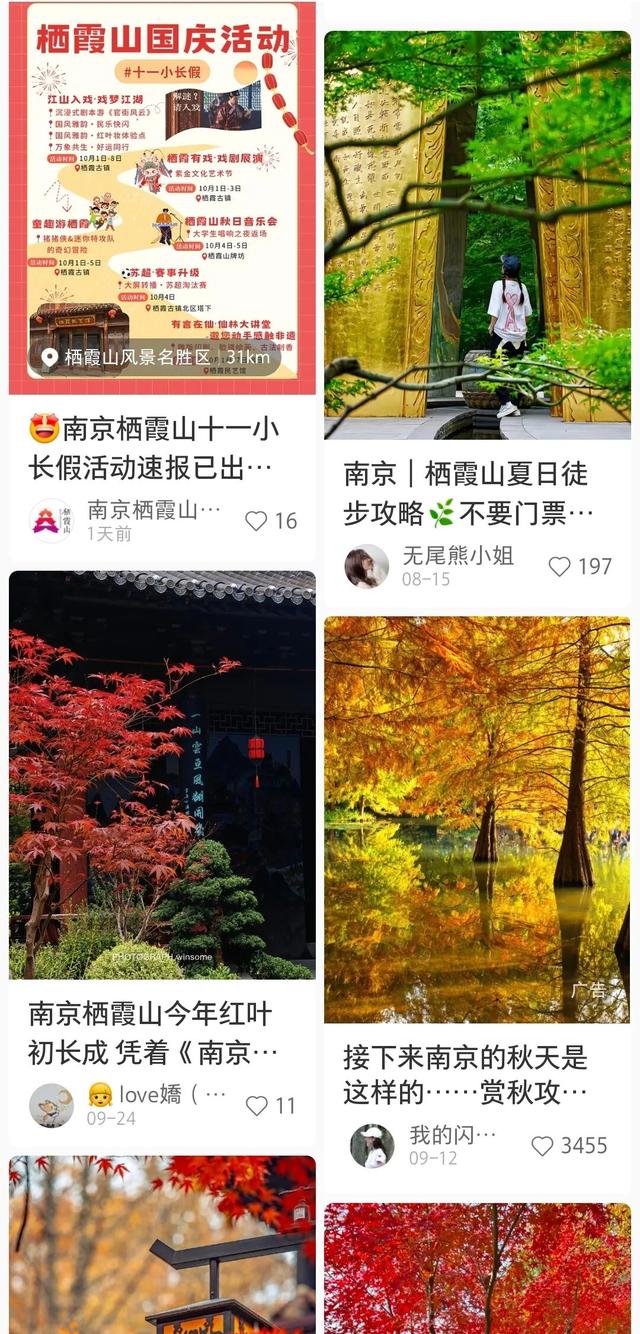Open the 栖霞山风景名胜区 31km location tag

click(156, 358)
